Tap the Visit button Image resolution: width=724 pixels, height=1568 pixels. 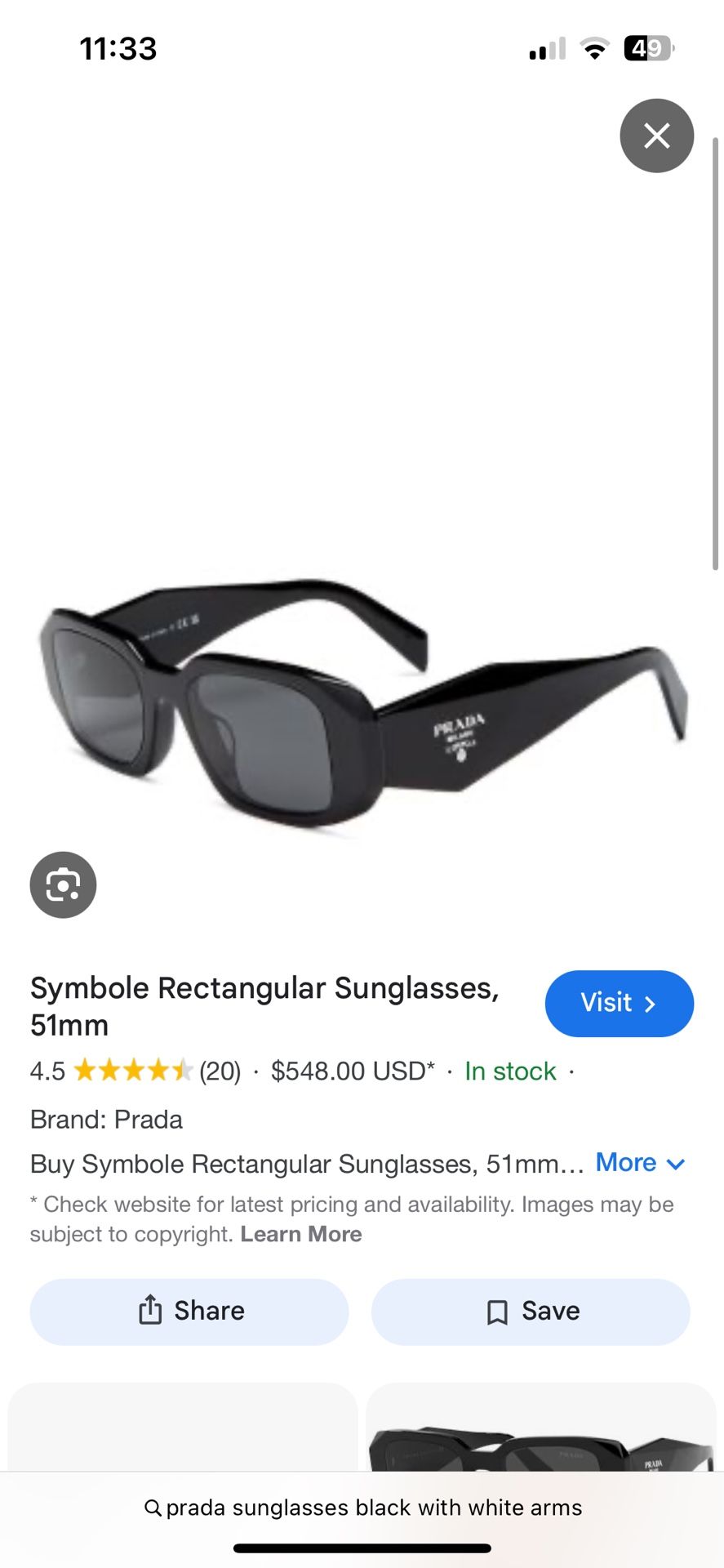pyautogui.click(x=619, y=1004)
